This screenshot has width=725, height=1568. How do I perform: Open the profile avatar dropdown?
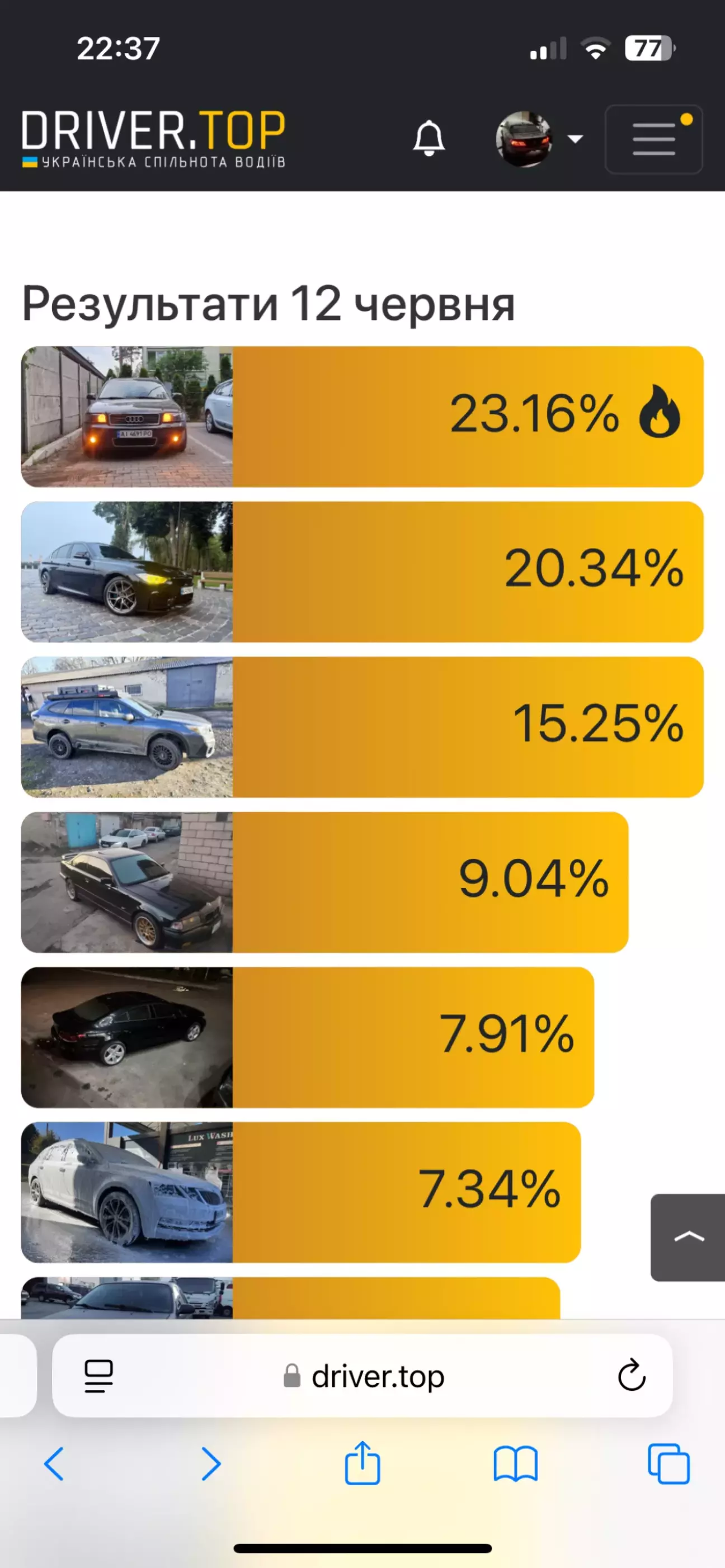coord(539,139)
